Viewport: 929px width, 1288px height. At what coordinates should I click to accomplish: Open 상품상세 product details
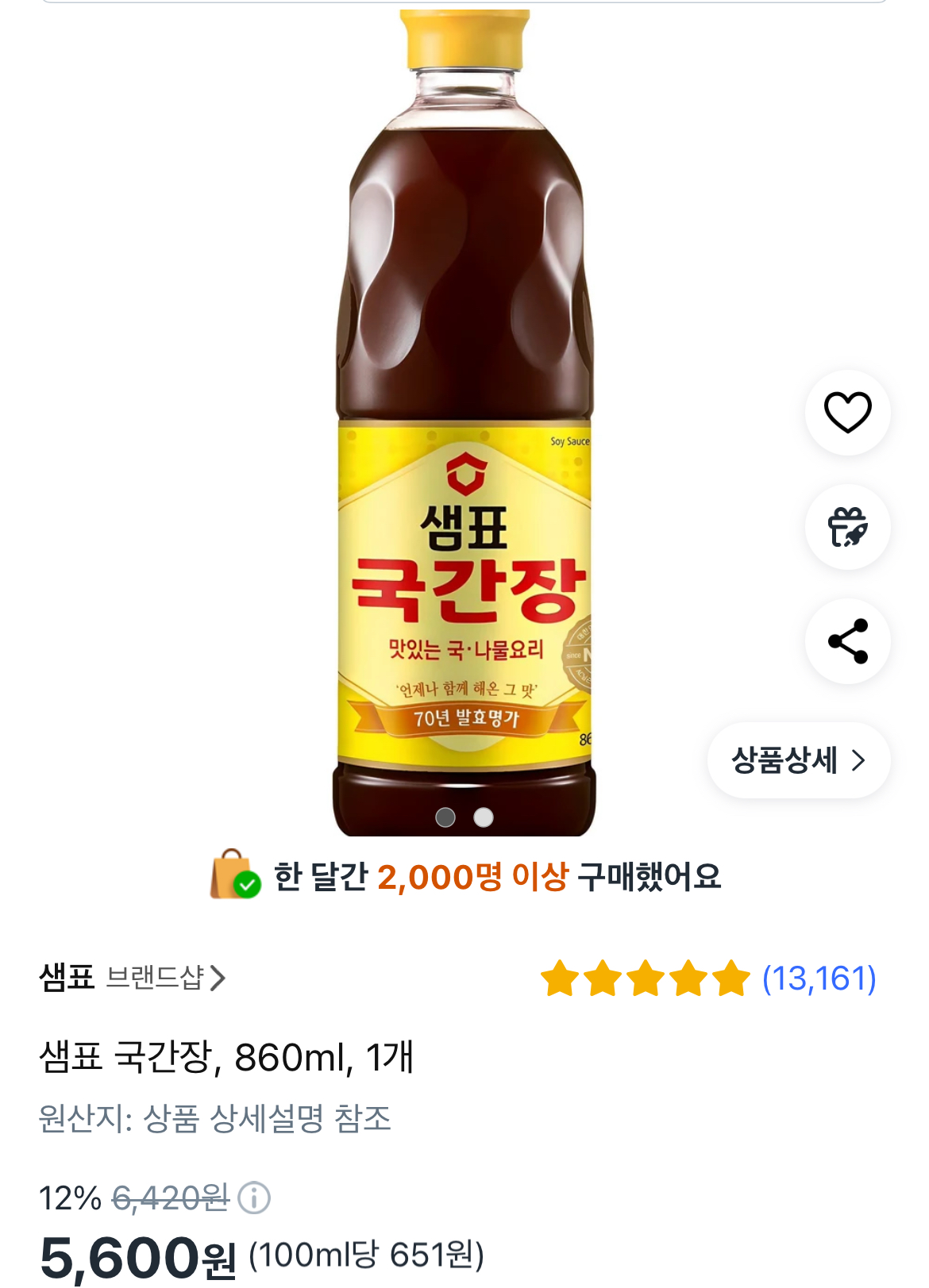coord(798,760)
